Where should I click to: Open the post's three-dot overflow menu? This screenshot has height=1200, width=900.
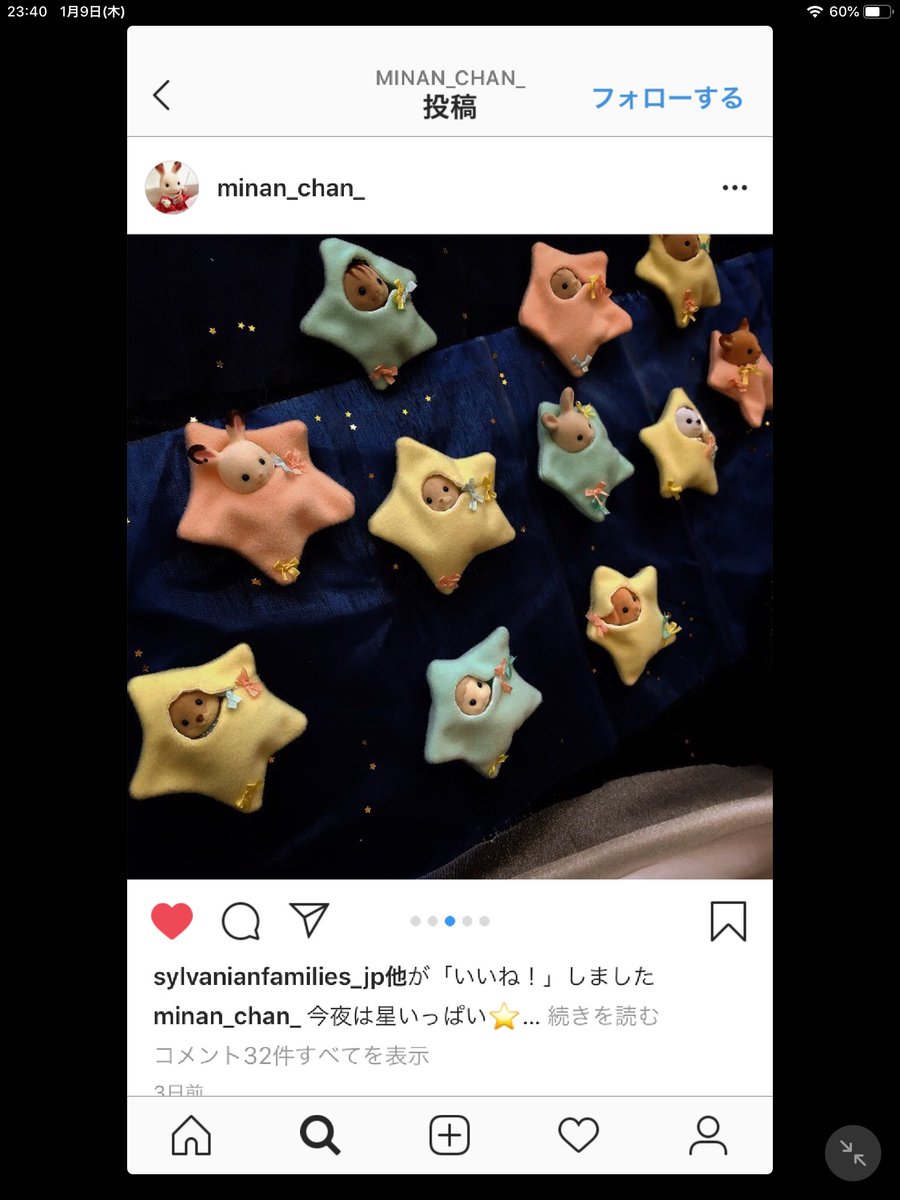(734, 188)
